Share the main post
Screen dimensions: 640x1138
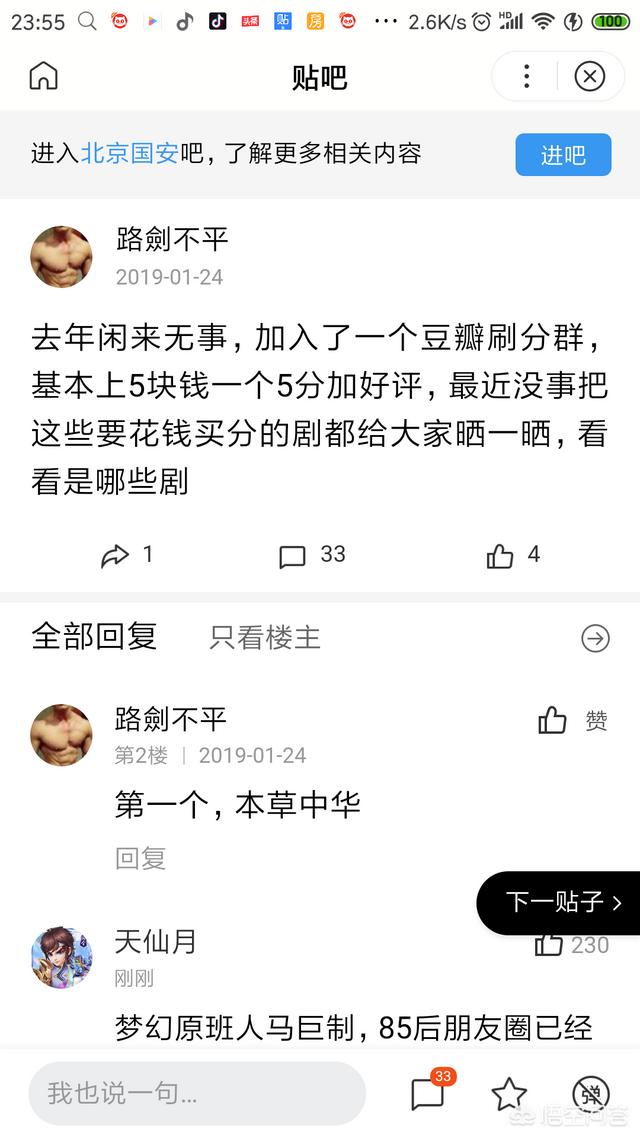point(126,555)
